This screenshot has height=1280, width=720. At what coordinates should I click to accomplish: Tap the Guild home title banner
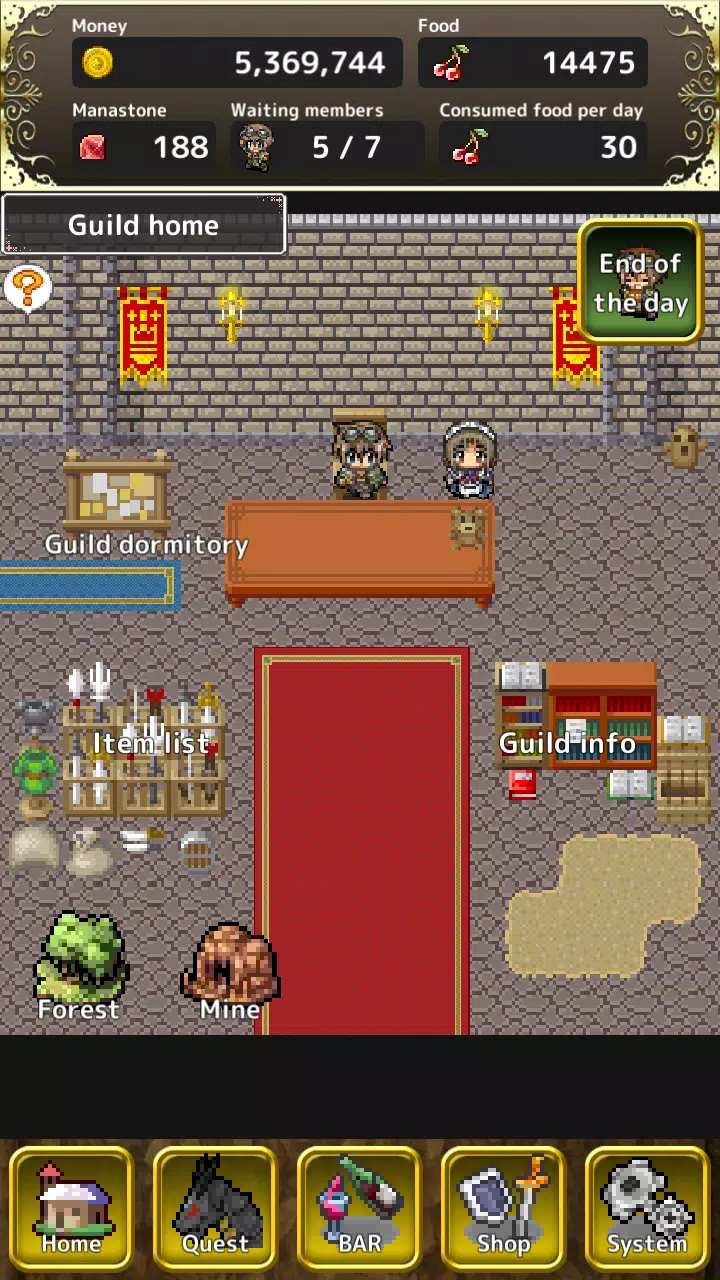click(x=143, y=224)
